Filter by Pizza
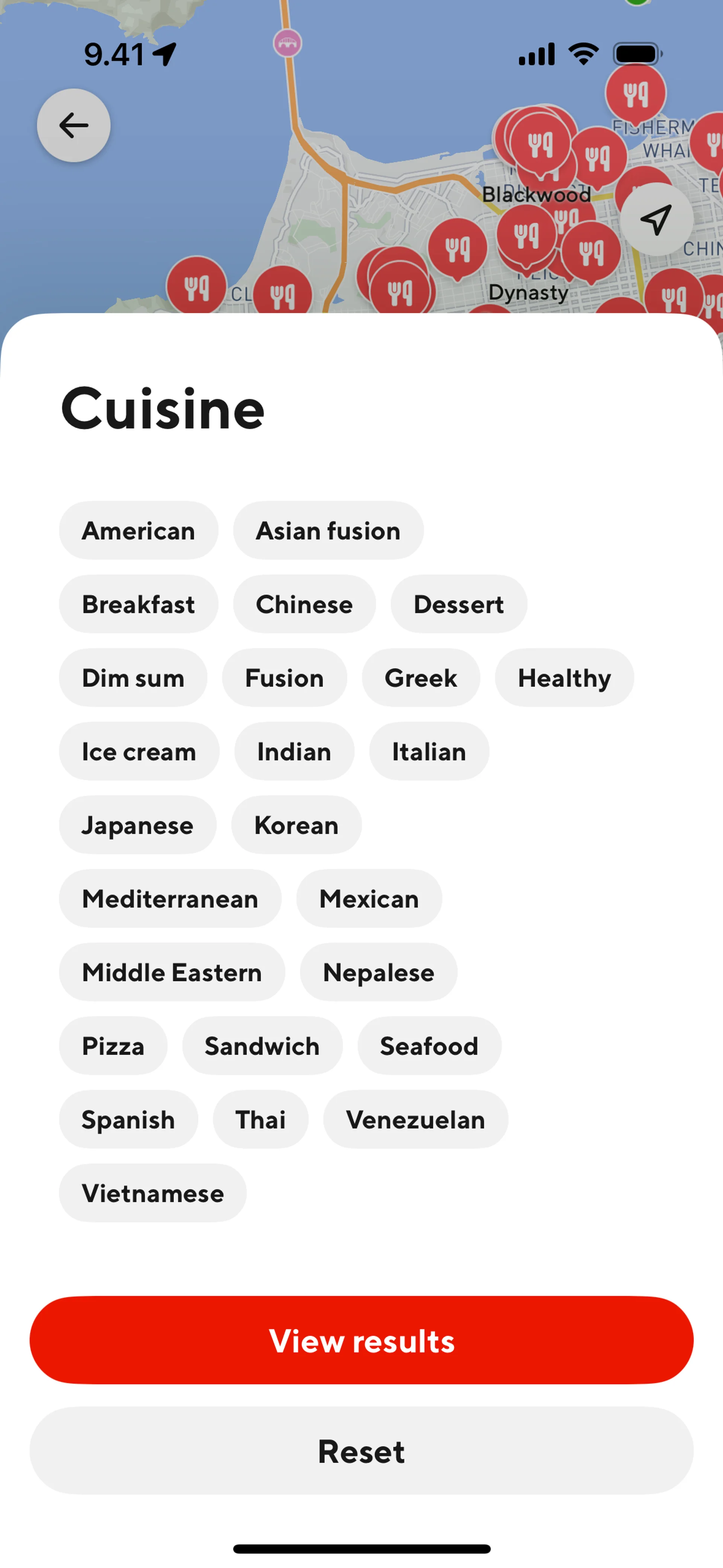The height and width of the screenshot is (1568, 723). [x=113, y=1046]
